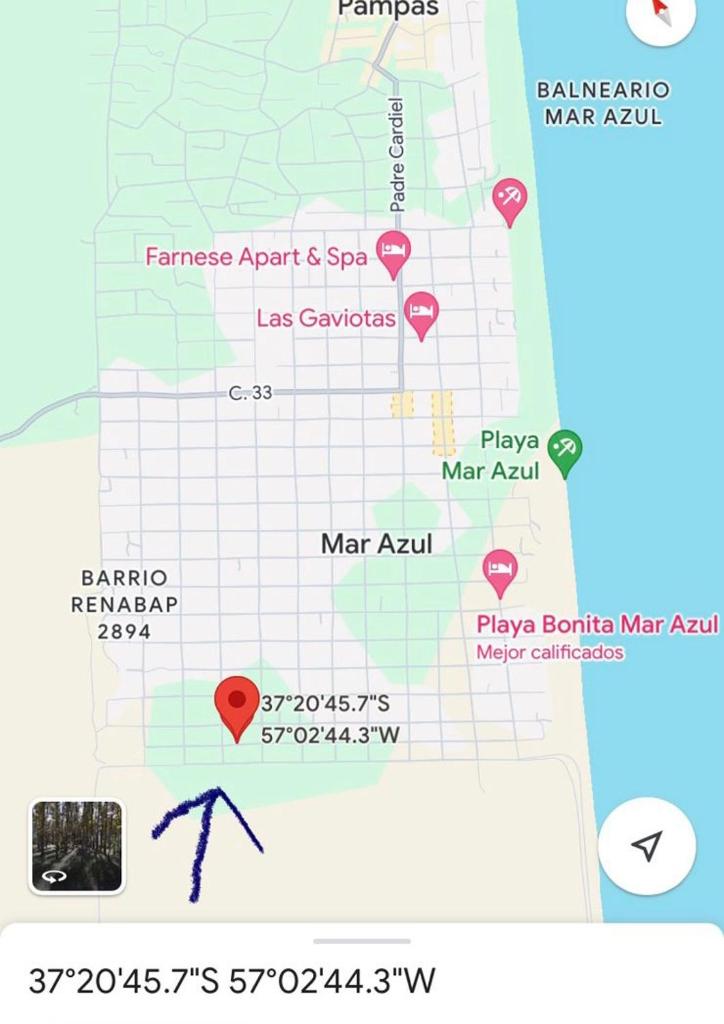724x1024 pixels.
Task: Tap the compass to reorient the map
Action: [660, 10]
